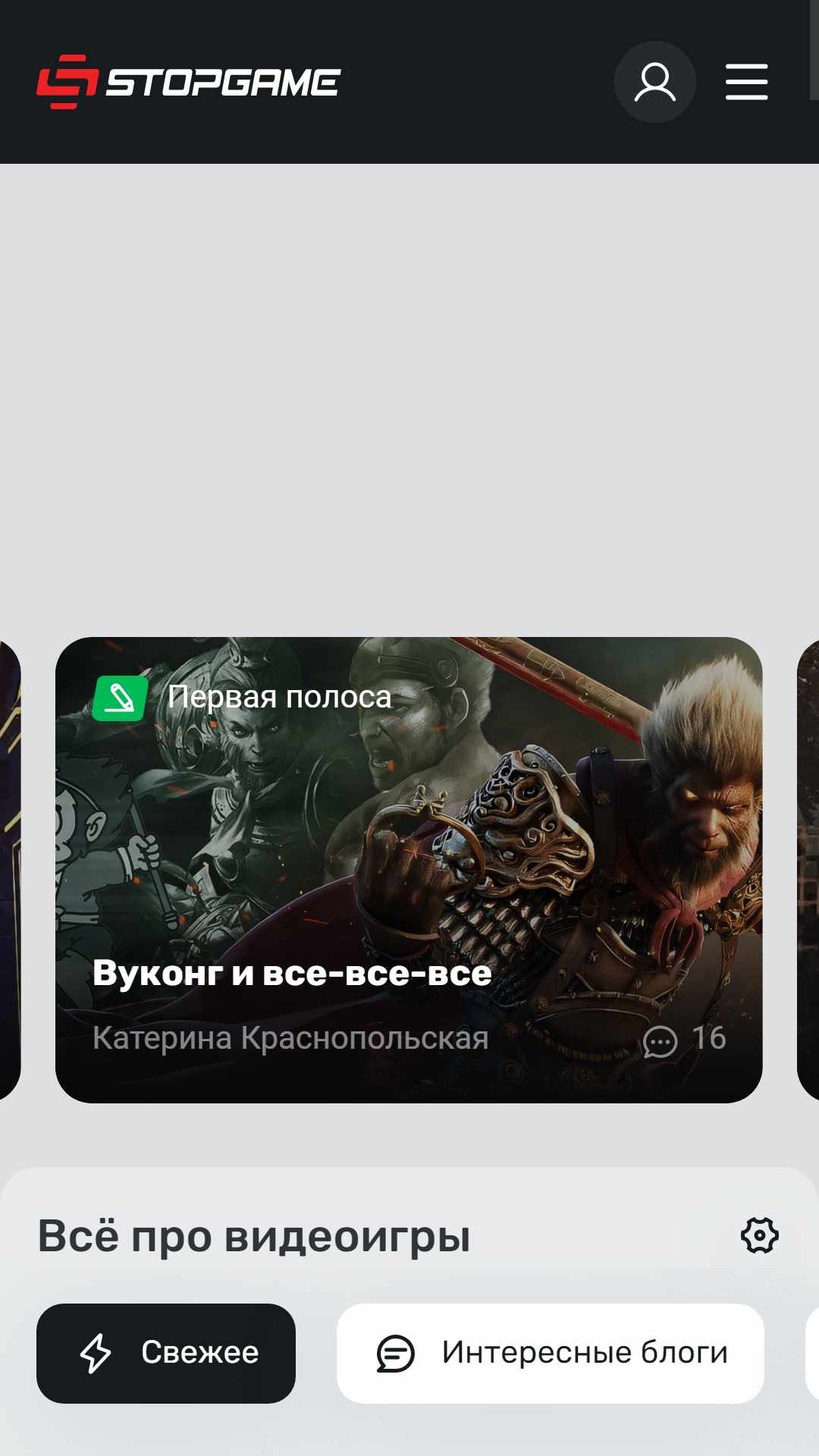
Task: Go to StopGame home via logo
Action: point(189,82)
